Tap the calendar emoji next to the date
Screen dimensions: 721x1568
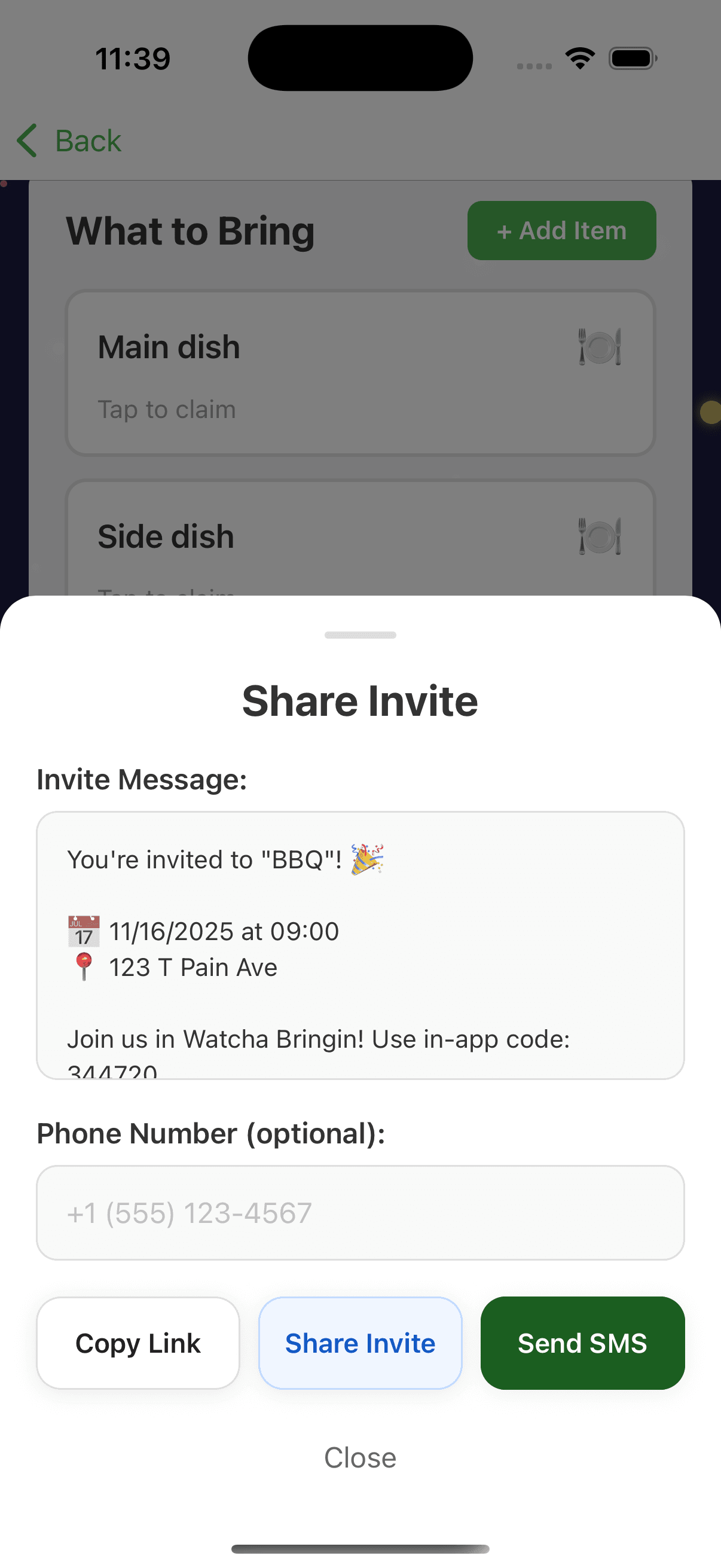point(83,930)
